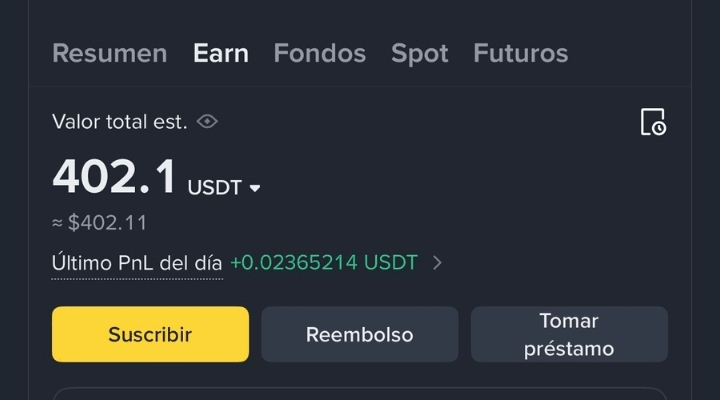The height and width of the screenshot is (400, 720).
Task: Open the history document icon
Action: click(x=653, y=122)
